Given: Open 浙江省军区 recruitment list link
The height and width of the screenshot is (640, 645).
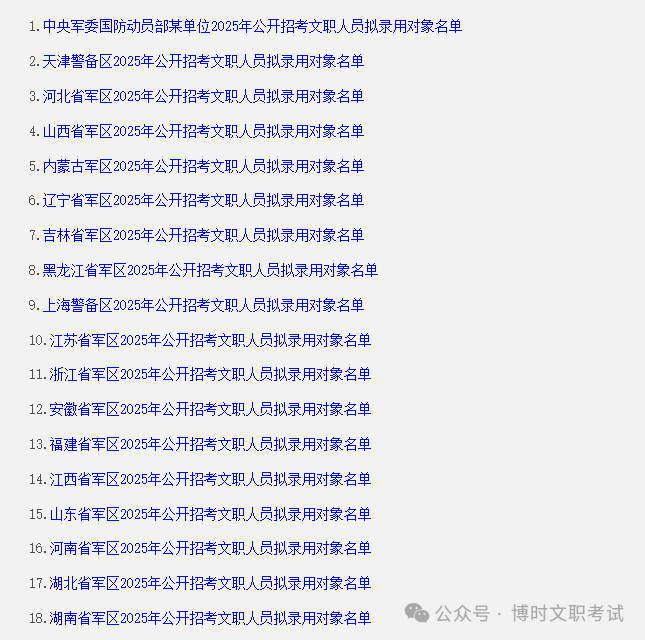Looking at the screenshot, I should 210,374.
